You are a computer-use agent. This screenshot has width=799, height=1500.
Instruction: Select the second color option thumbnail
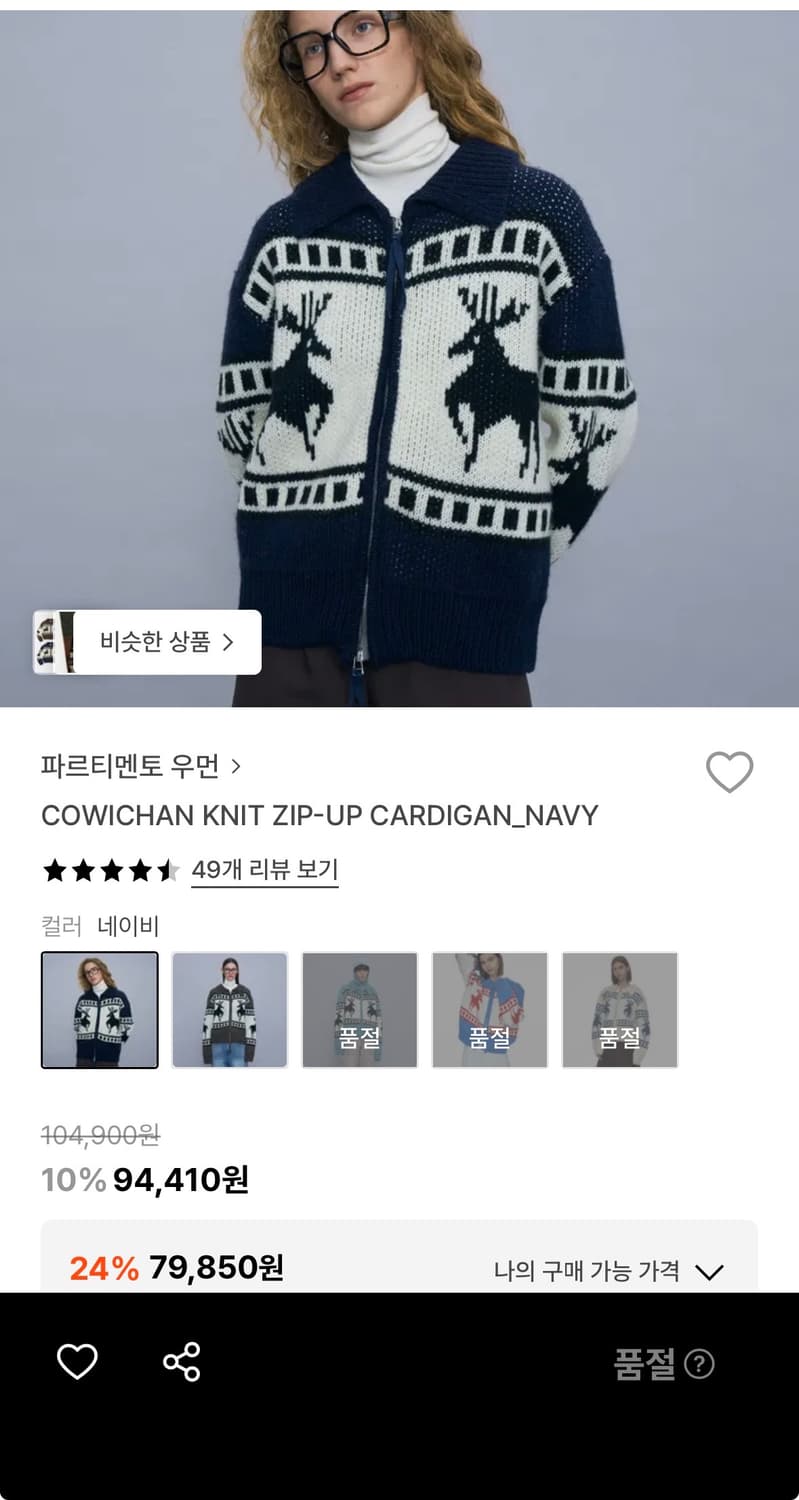pyautogui.click(x=229, y=1009)
